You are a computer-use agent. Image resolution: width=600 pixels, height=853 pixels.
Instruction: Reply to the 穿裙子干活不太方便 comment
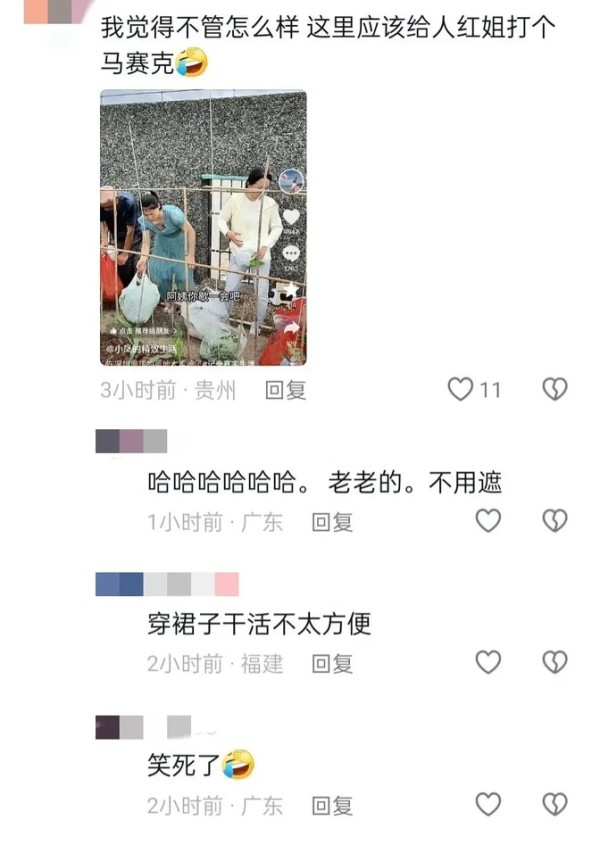(331, 663)
